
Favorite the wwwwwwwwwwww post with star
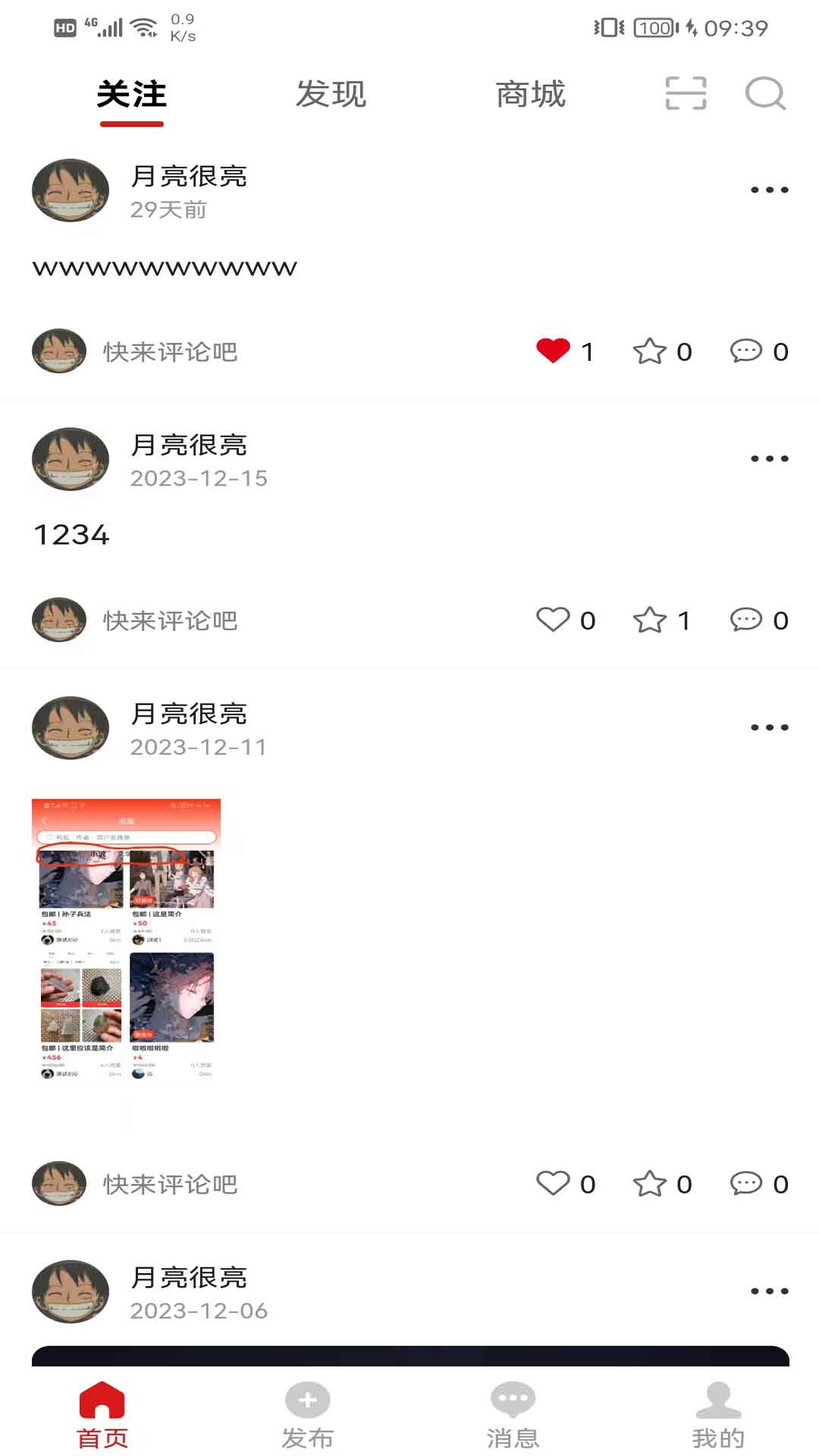[x=650, y=351]
